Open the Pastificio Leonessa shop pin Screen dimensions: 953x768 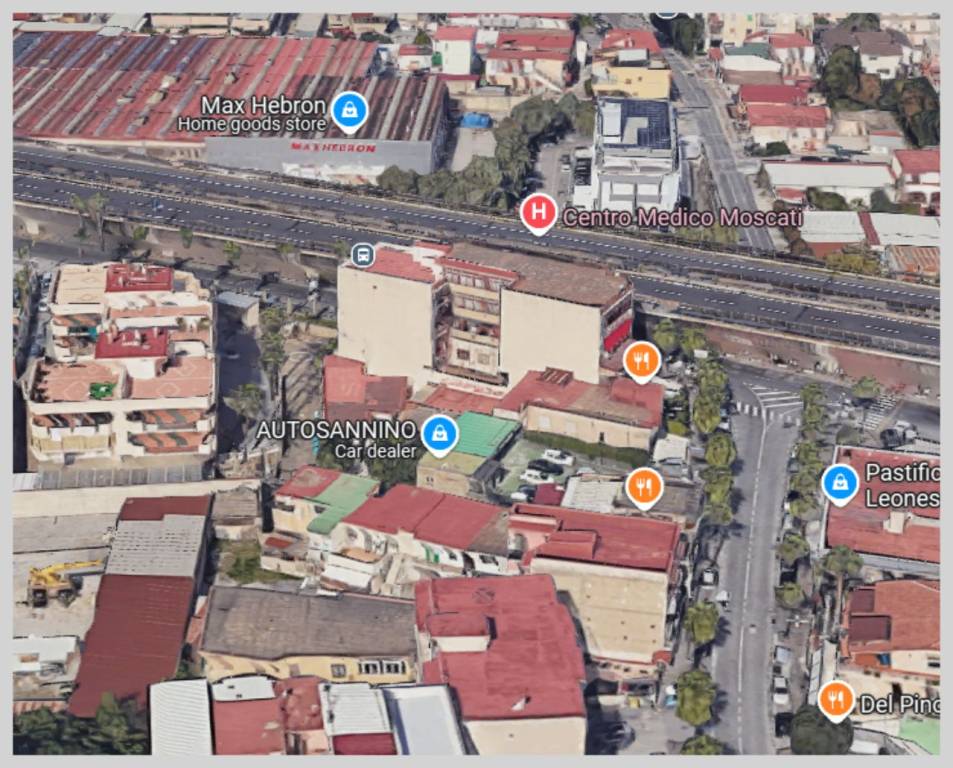tap(840, 483)
